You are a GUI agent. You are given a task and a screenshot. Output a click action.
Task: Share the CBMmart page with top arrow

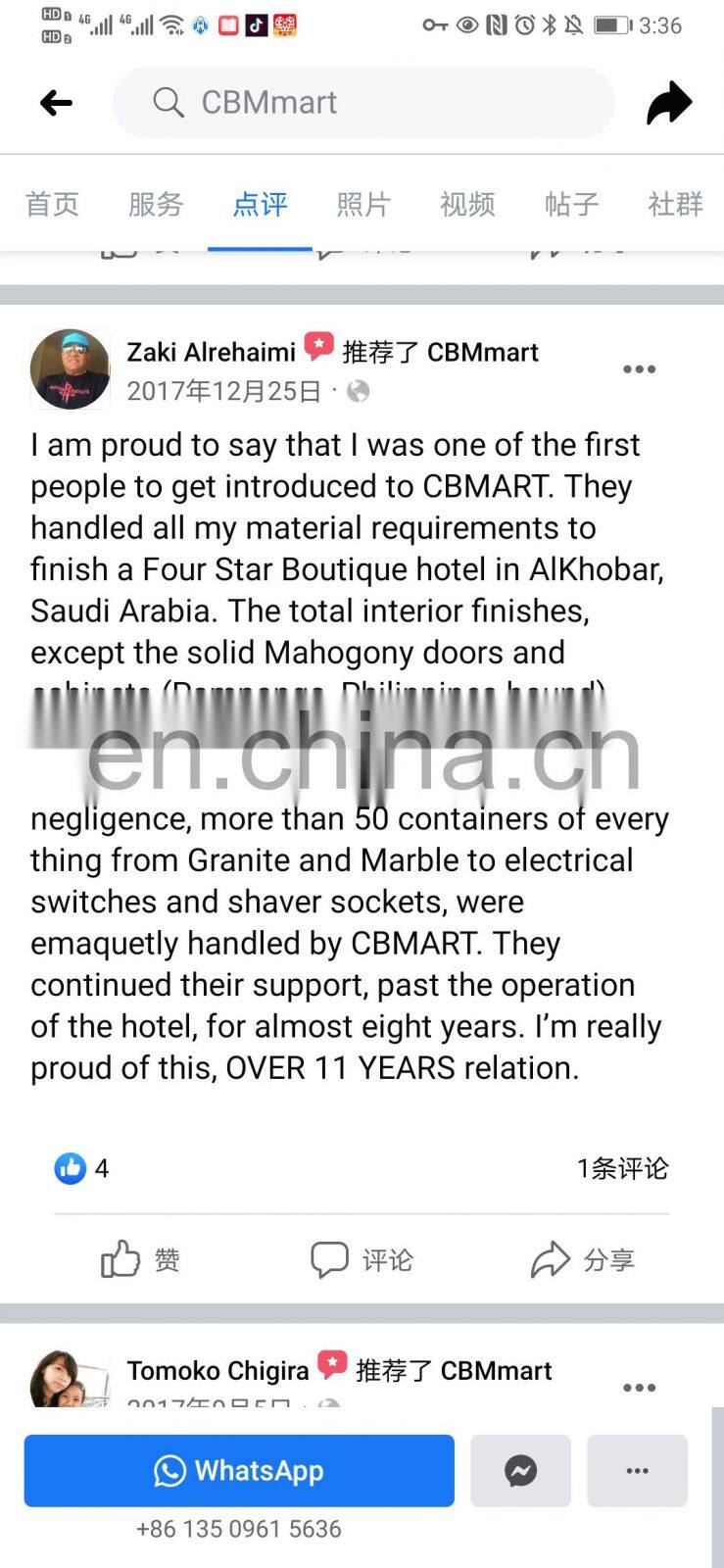[669, 103]
